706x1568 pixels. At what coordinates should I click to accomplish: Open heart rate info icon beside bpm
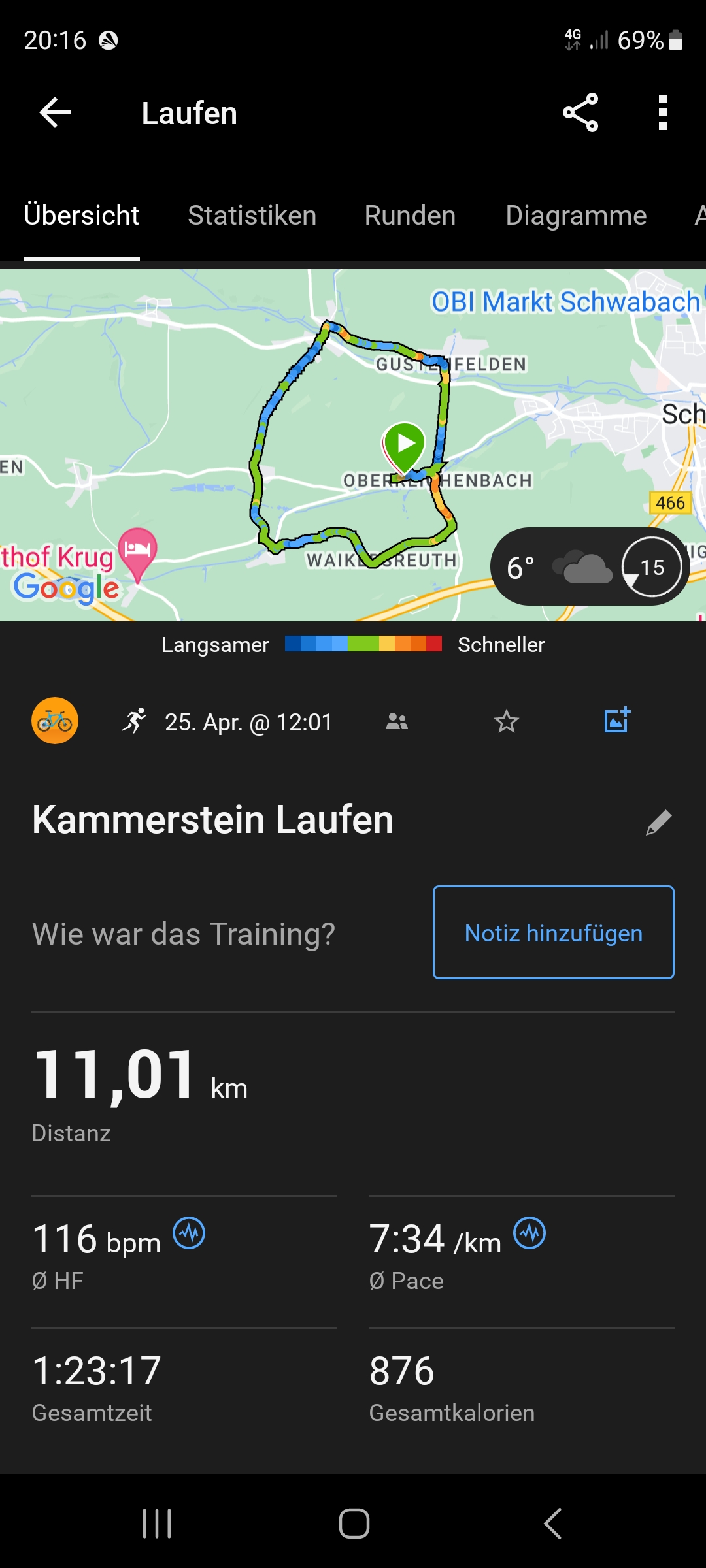(189, 1233)
